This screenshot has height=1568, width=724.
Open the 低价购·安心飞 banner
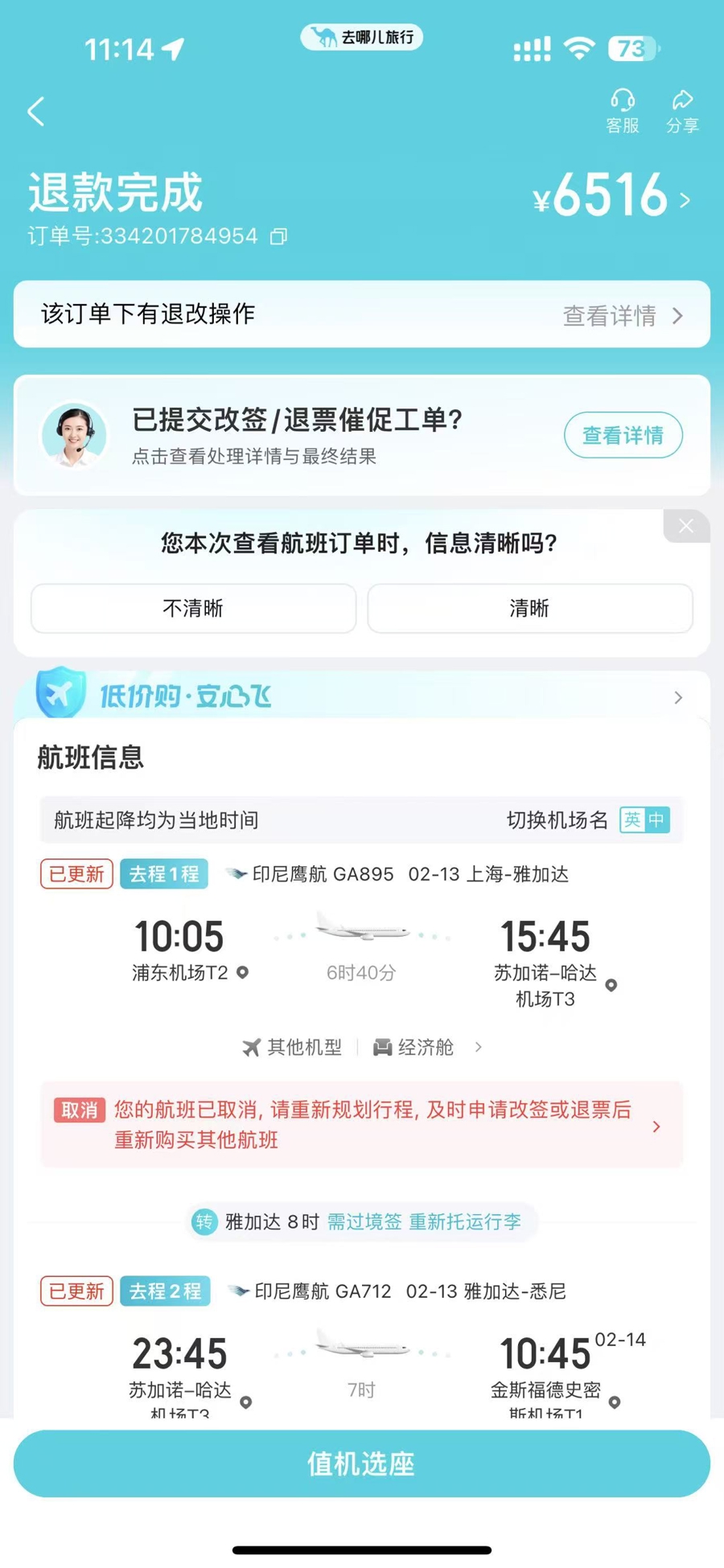point(362,696)
